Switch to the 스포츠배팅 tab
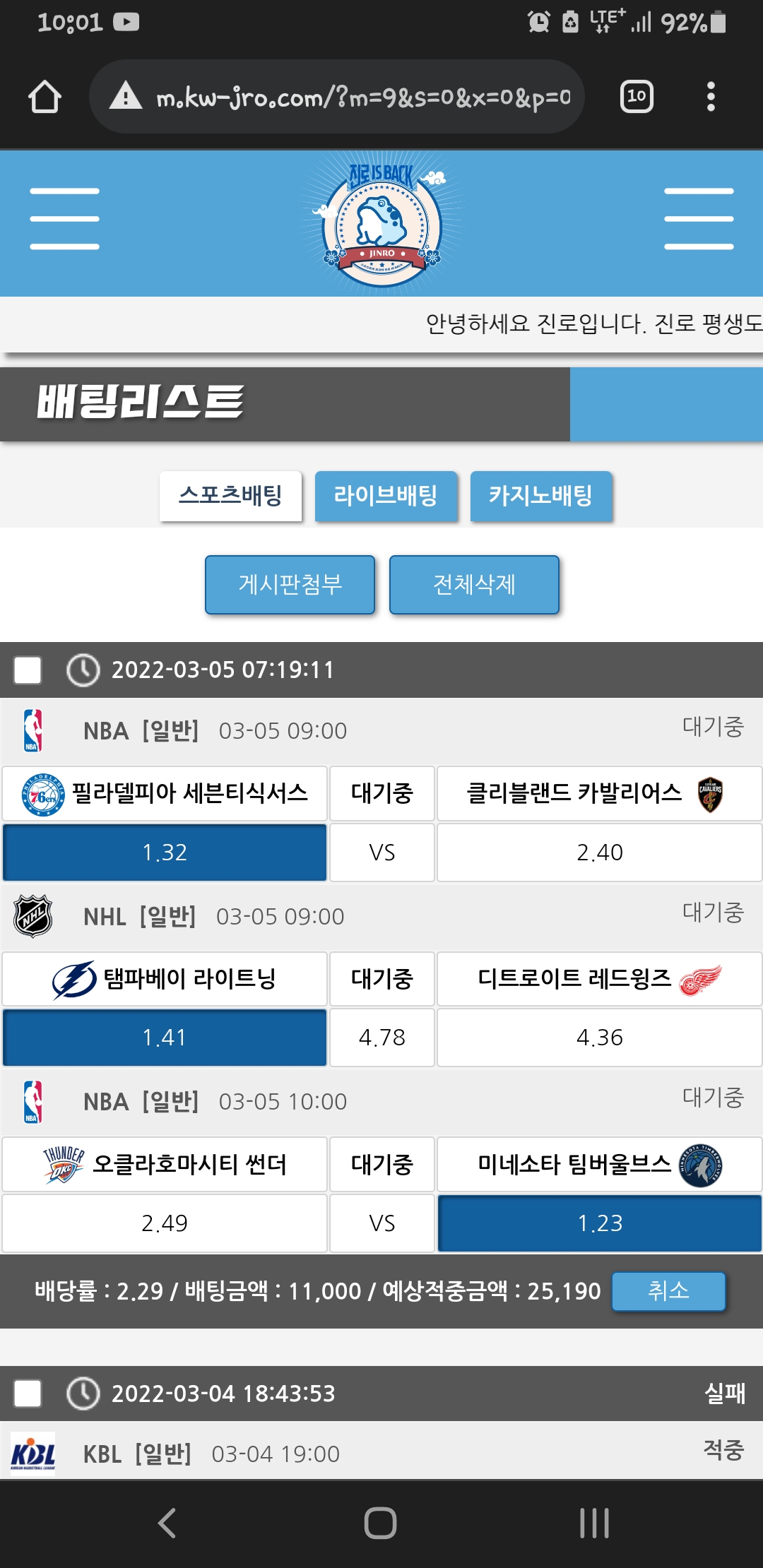This screenshot has height=1568, width=763. coord(230,496)
